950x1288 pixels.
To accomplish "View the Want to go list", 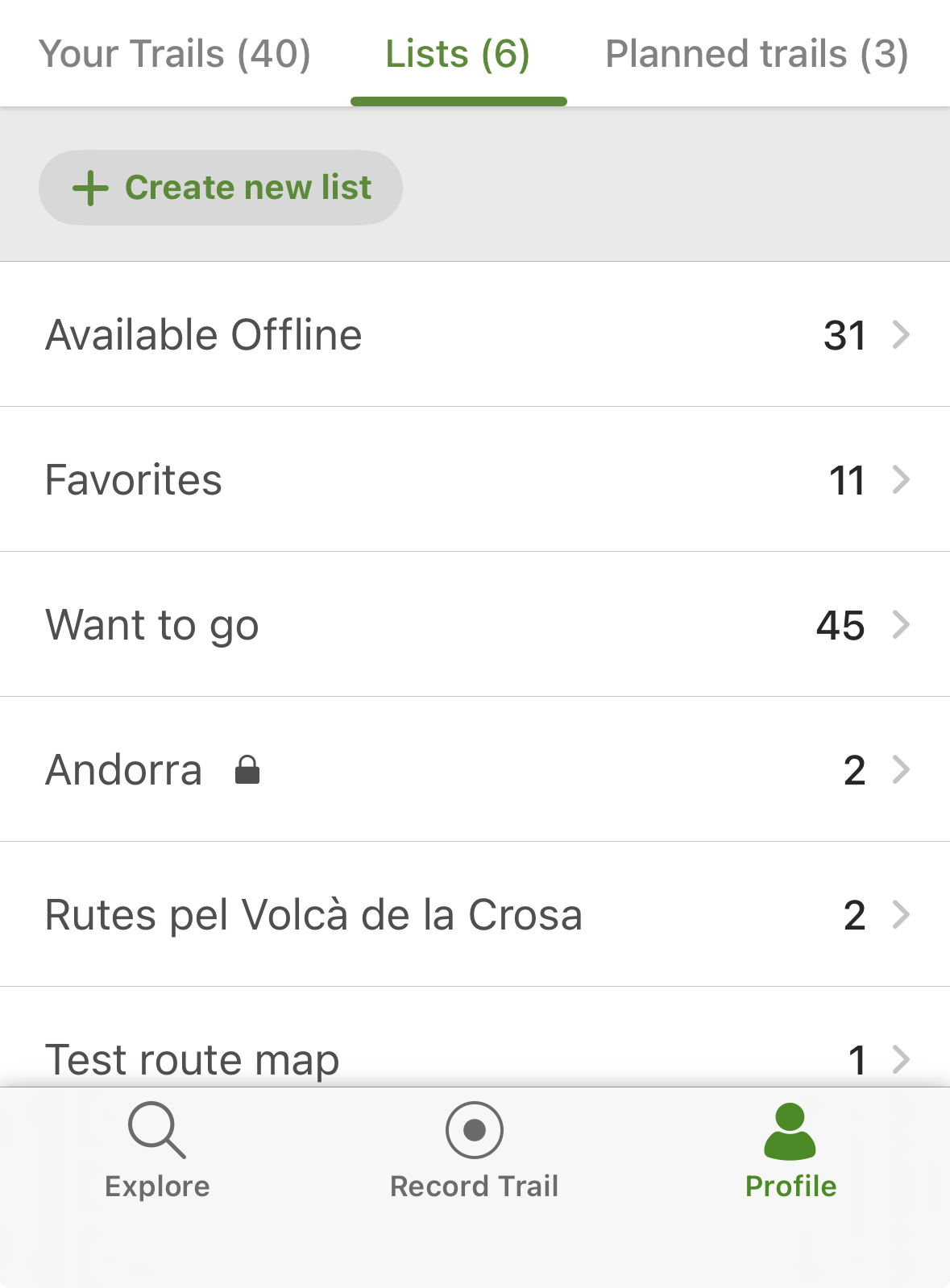I will click(475, 624).
